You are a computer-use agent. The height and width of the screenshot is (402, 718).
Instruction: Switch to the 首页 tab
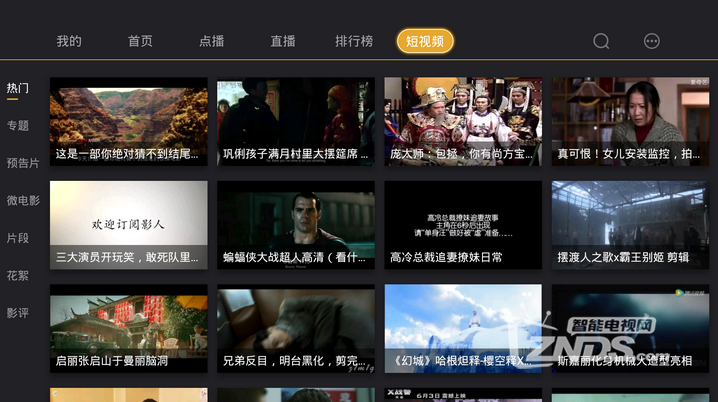(x=140, y=41)
